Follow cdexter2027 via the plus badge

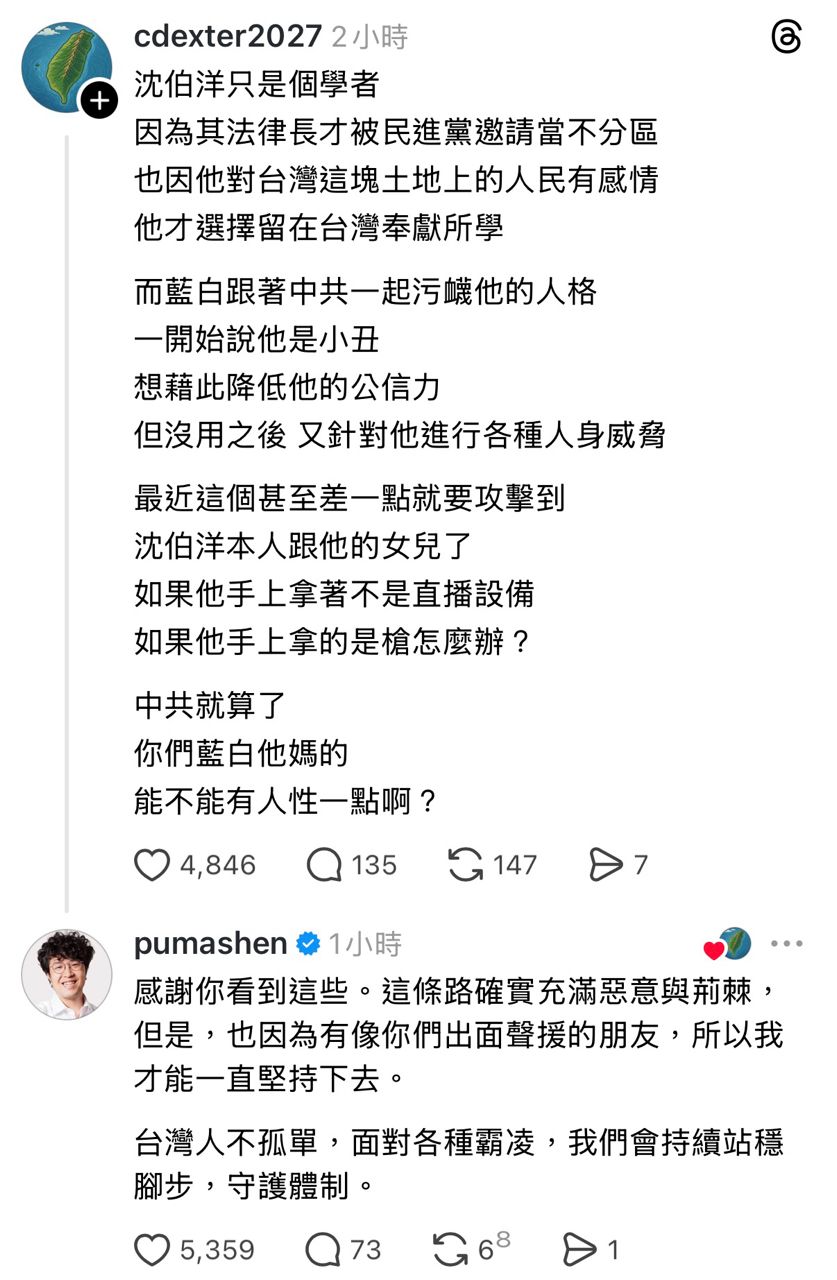(99, 101)
